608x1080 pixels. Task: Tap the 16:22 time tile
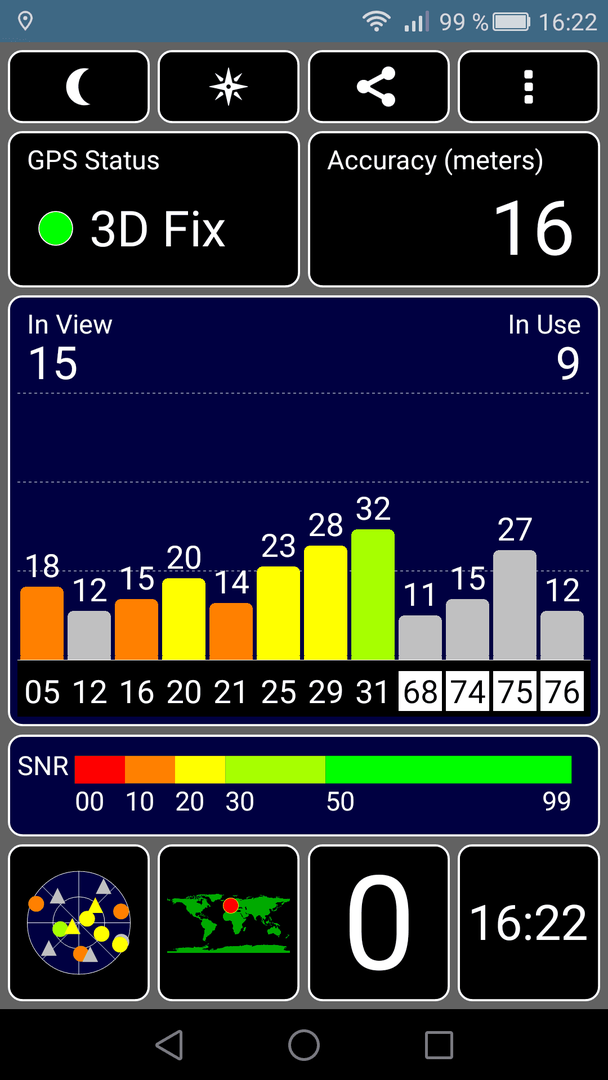click(x=529, y=923)
